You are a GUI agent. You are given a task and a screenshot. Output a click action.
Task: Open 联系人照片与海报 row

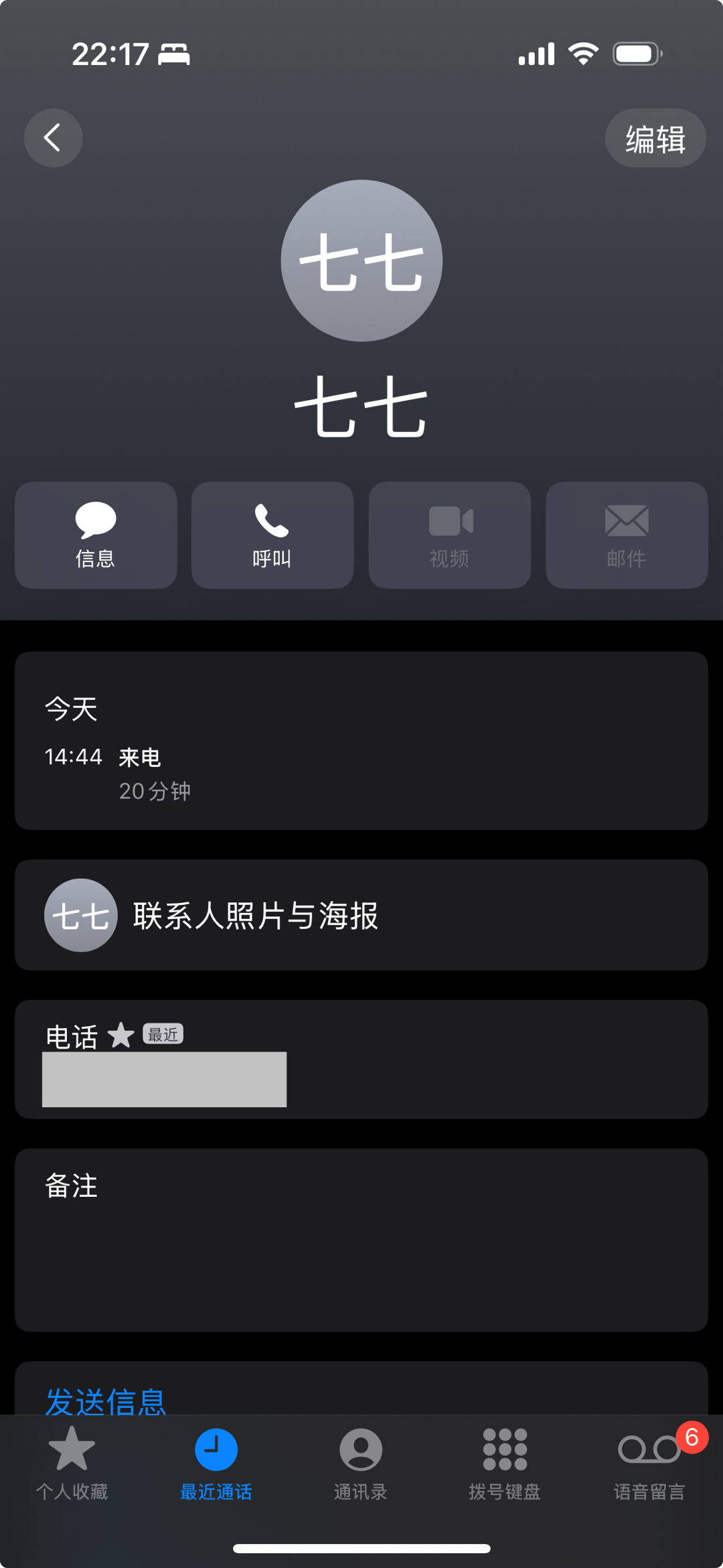[x=361, y=915]
